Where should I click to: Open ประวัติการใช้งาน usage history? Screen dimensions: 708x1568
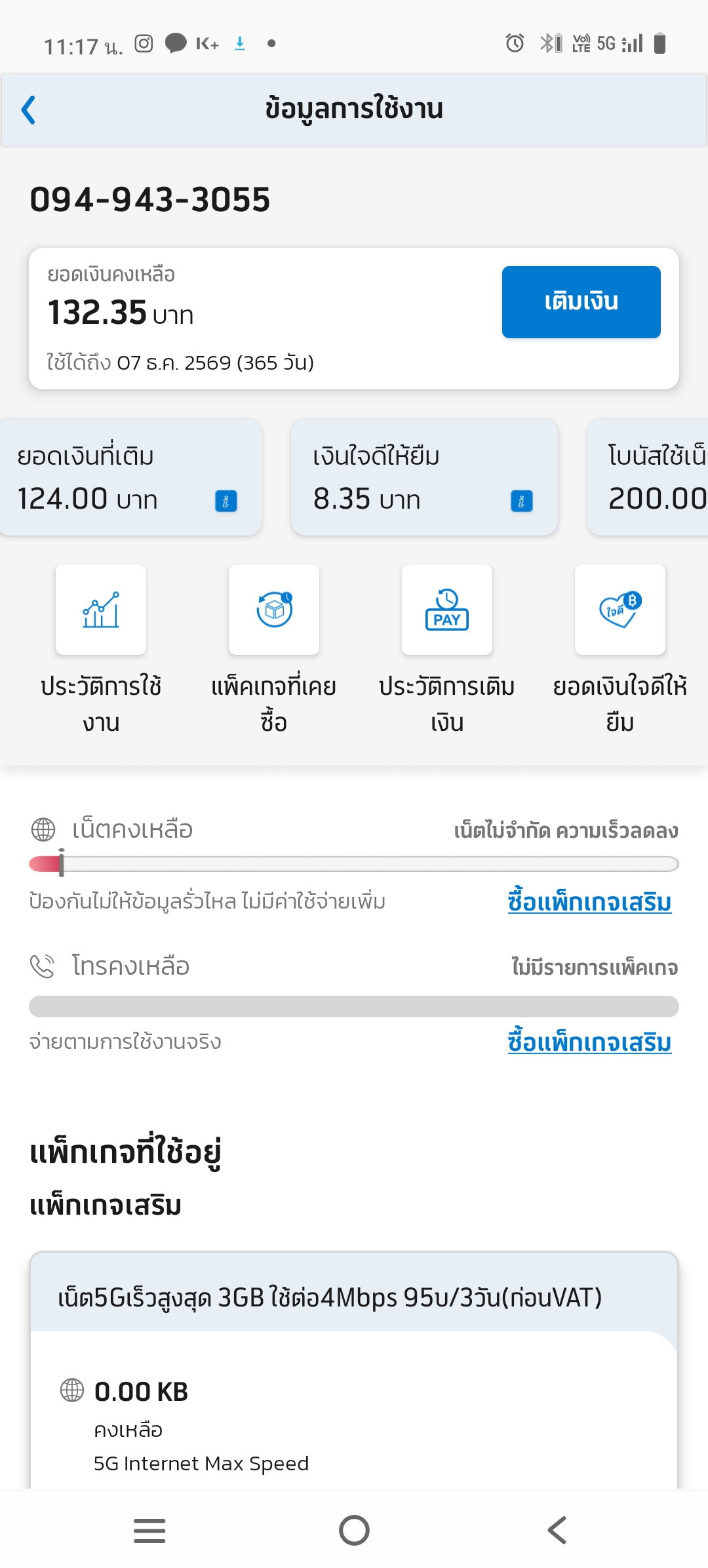tap(101, 610)
